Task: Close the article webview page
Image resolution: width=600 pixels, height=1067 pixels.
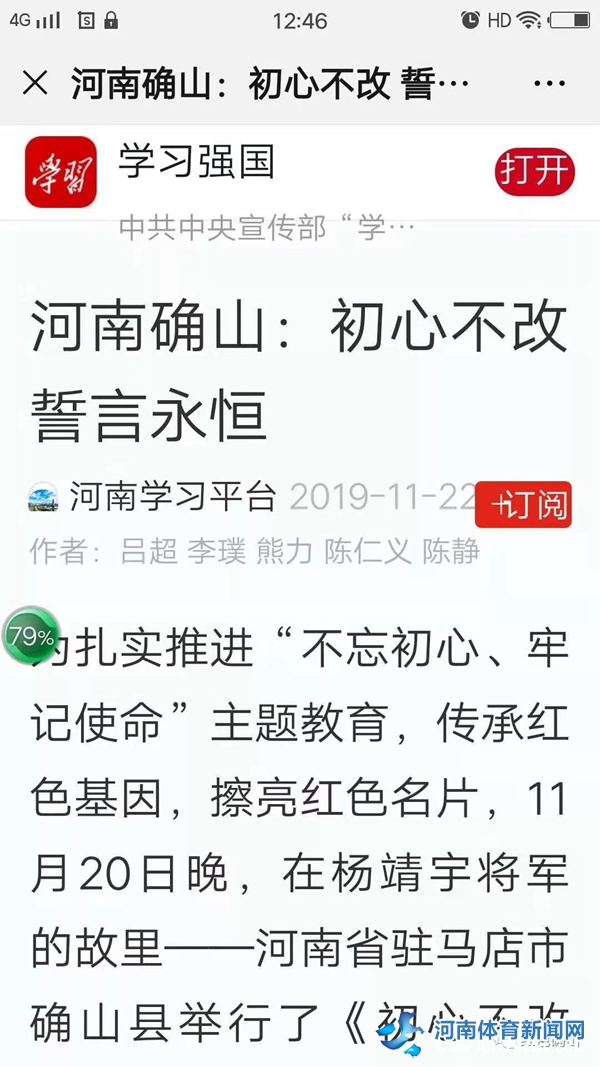Action: pyautogui.click(x=35, y=84)
